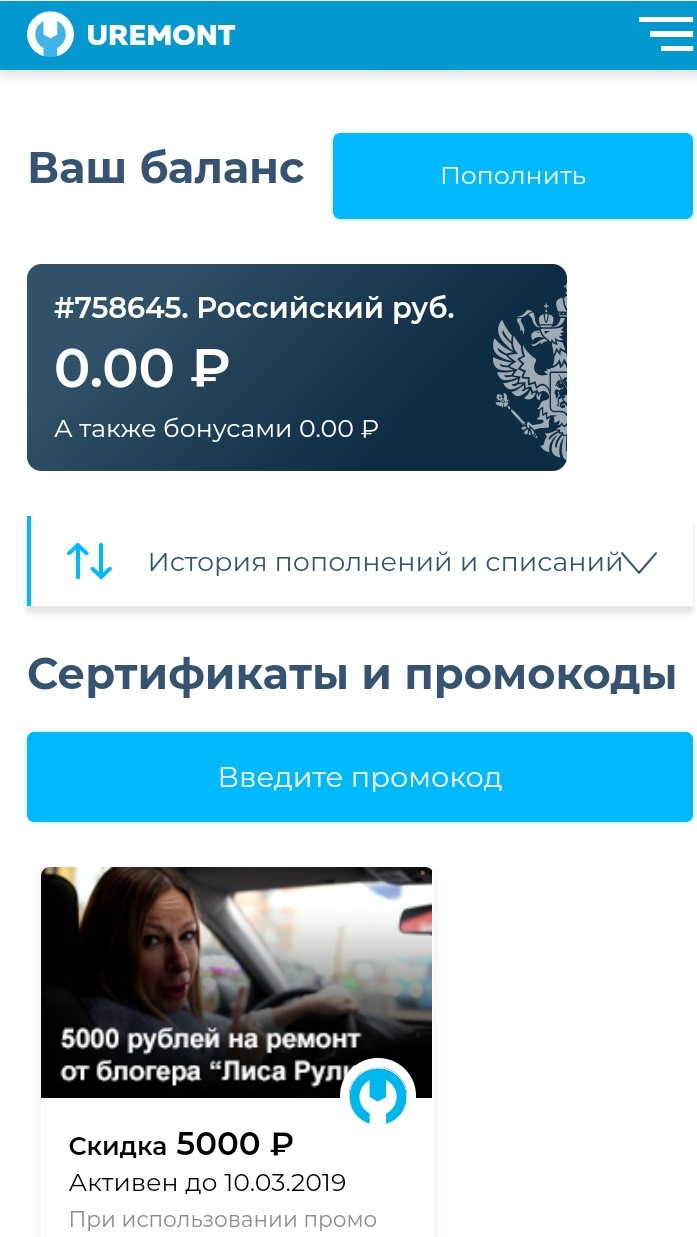This screenshot has width=697, height=1237.
Task: Tap Введите промокод button
Action: coord(360,777)
